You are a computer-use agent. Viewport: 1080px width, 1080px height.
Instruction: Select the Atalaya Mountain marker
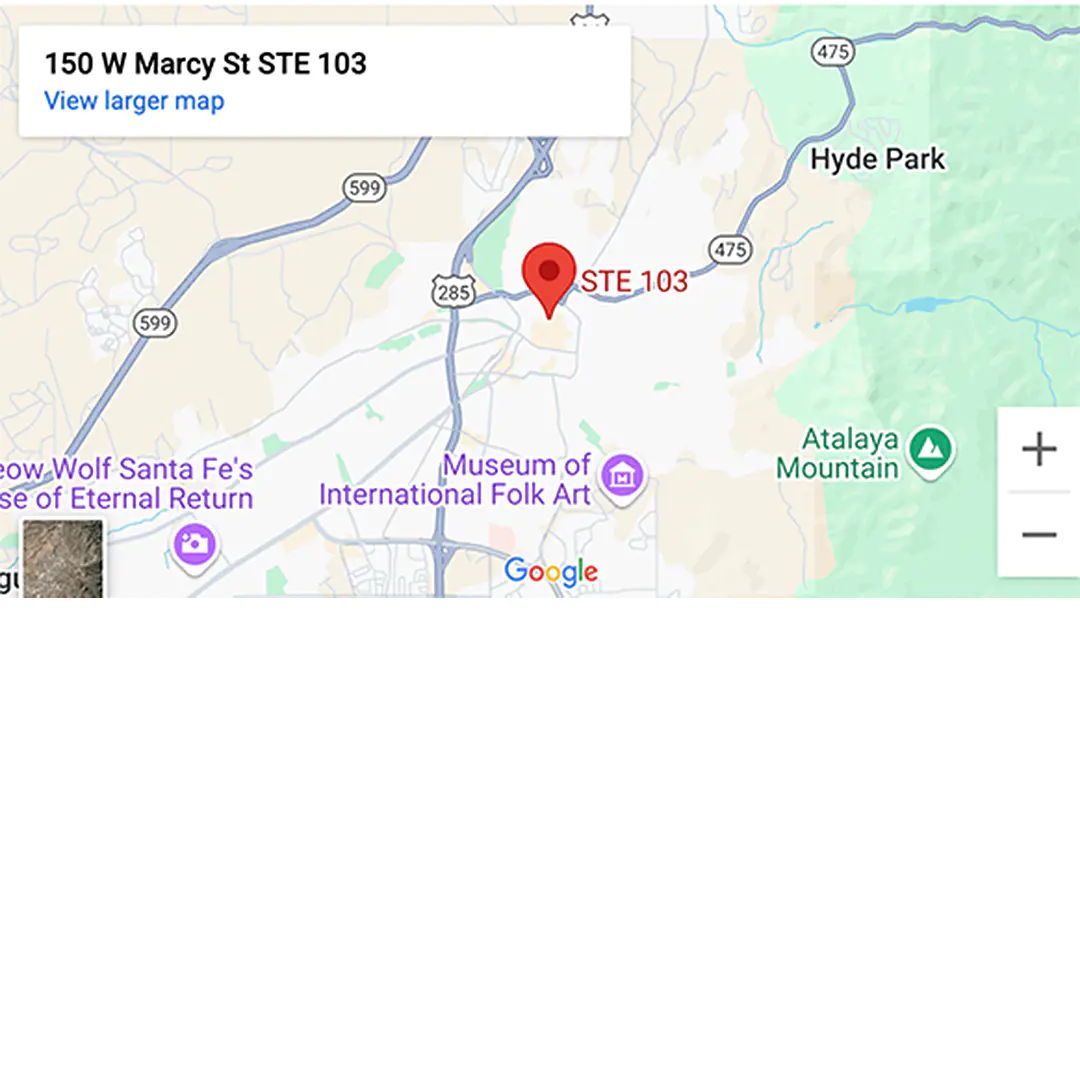click(931, 452)
